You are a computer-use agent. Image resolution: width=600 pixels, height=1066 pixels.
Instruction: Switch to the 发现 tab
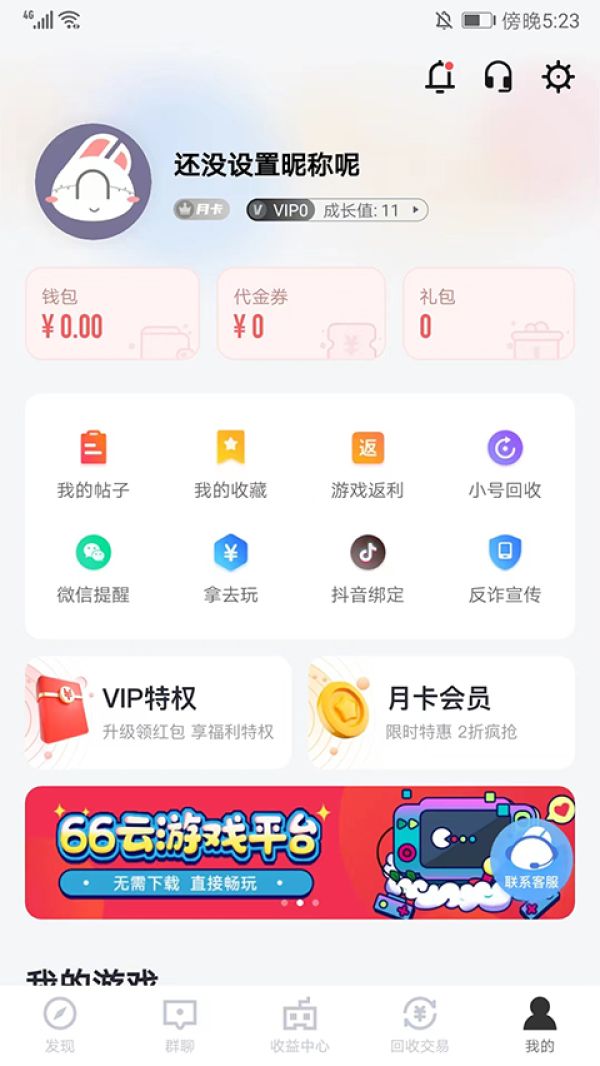click(x=60, y=1025)
